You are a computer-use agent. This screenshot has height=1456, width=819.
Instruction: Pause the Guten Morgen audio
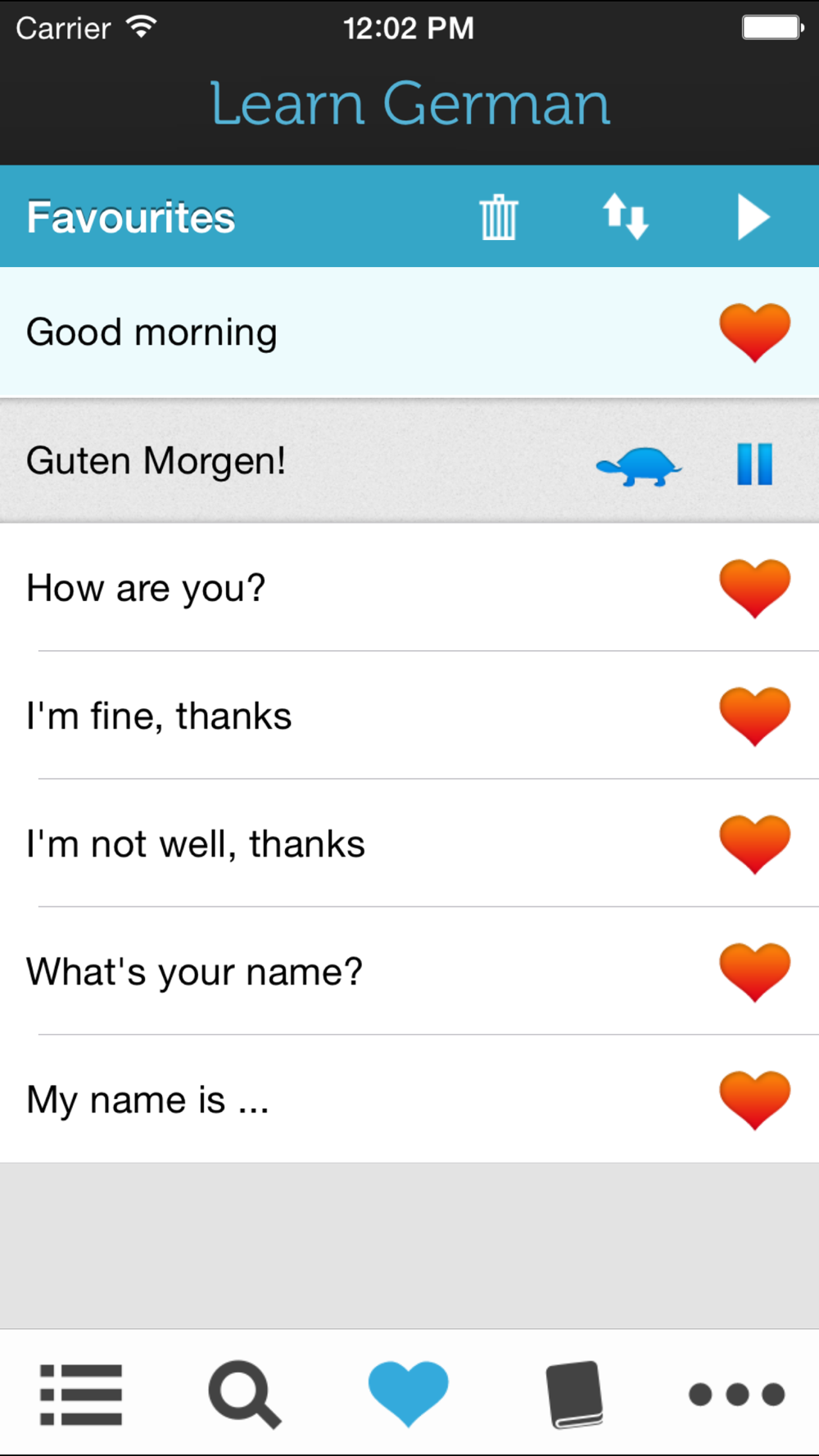pos(754,463)
